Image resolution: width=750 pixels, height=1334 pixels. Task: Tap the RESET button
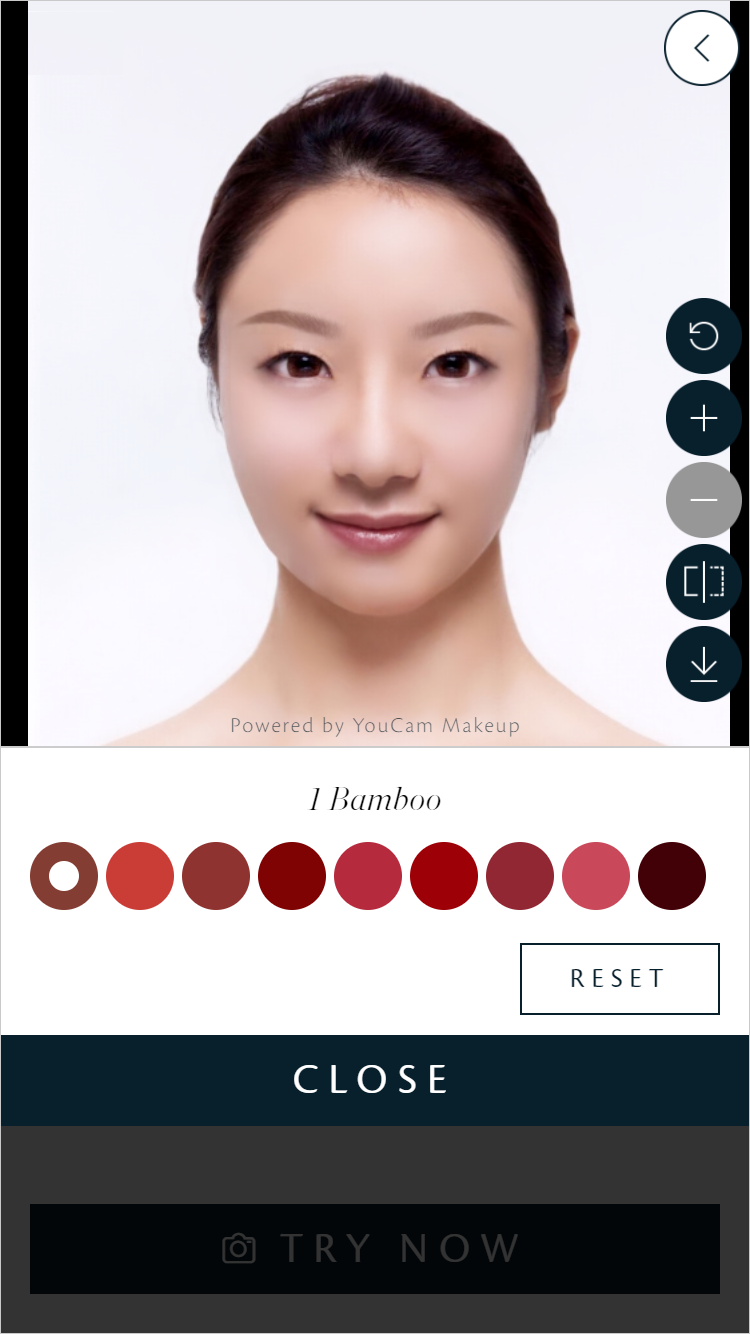pyautogui.click(x=619, y=978)
